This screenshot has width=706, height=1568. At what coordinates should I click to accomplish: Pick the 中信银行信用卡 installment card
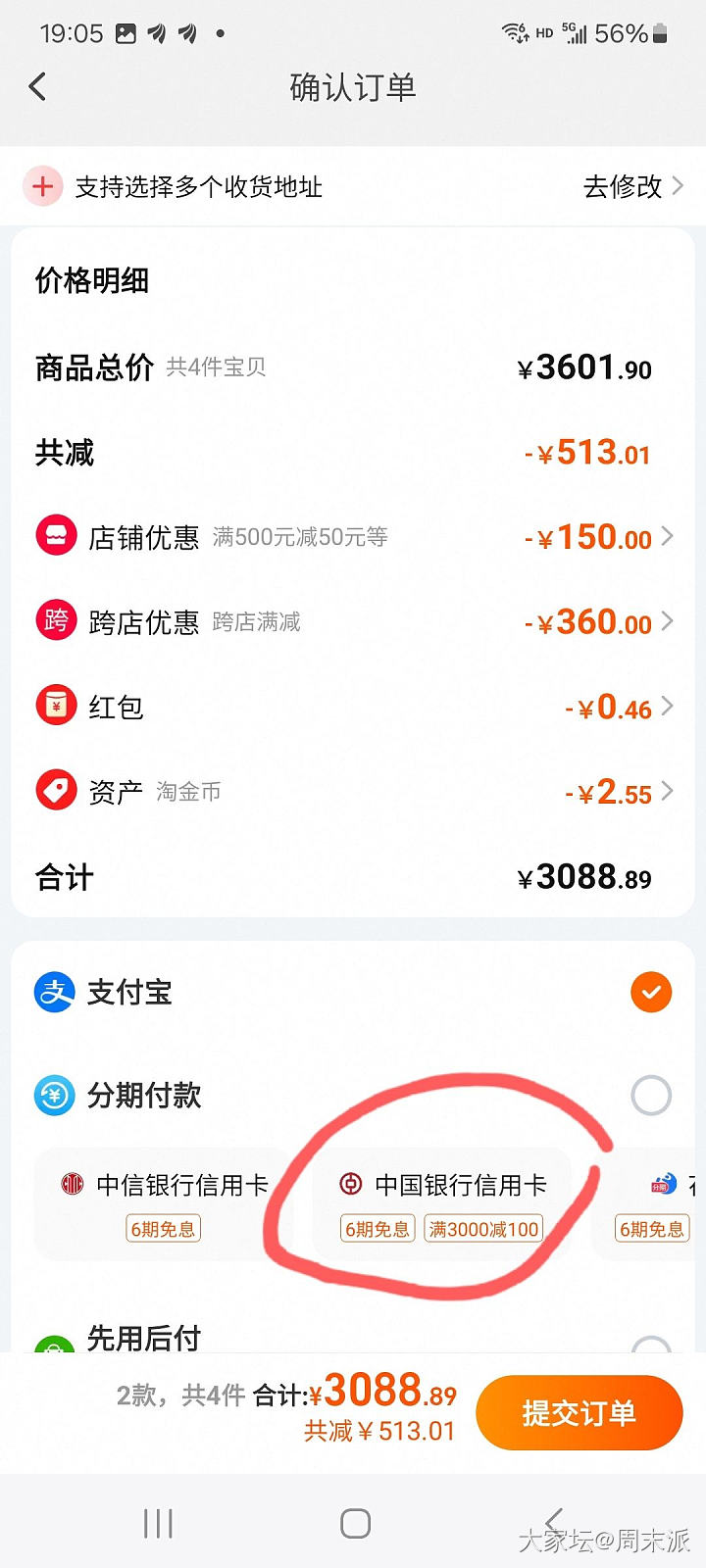(164, 1203)
